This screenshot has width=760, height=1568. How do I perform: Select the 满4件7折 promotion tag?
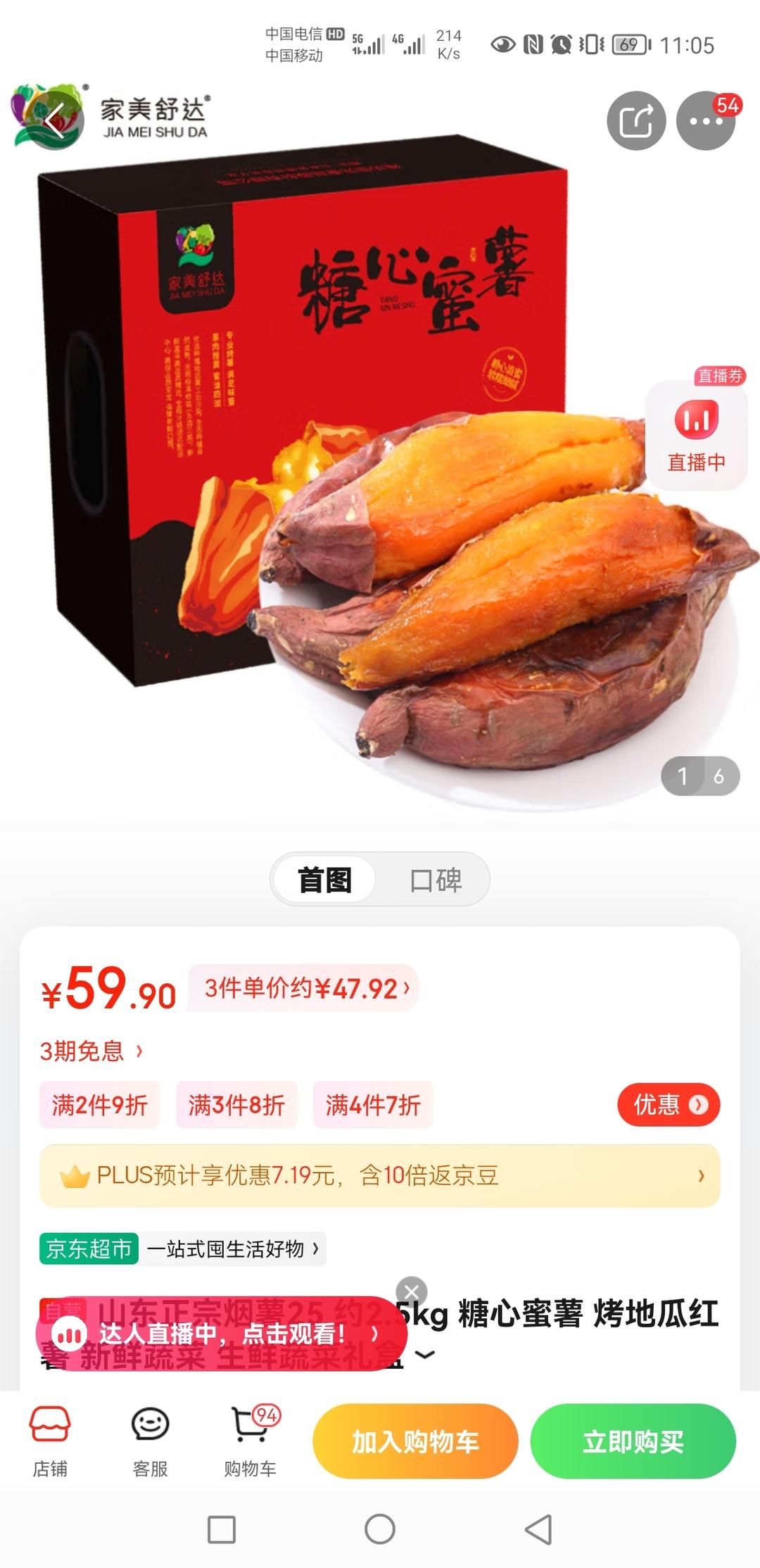tap(372, 1104)
